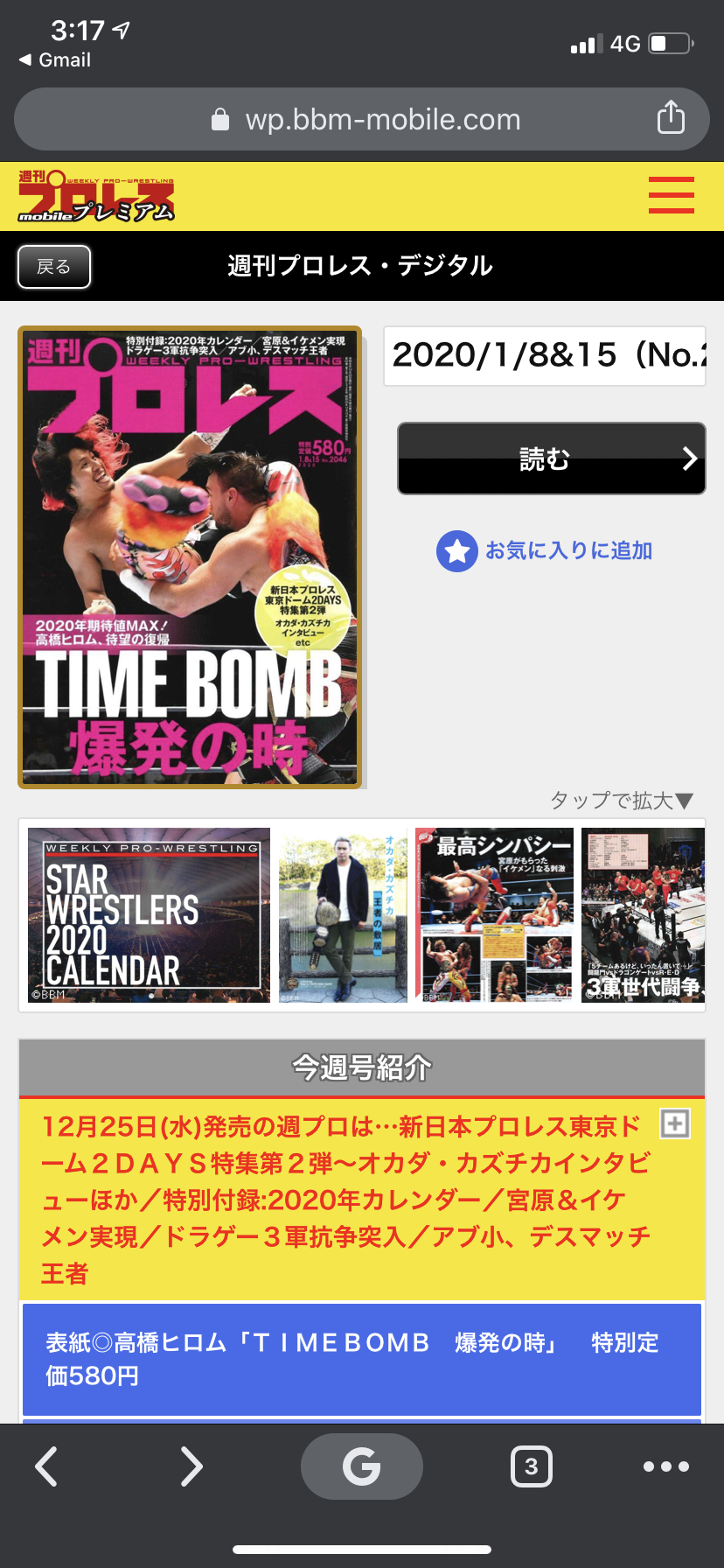
Task: Go forward in browser history
Action: [x=191, y=1466]
